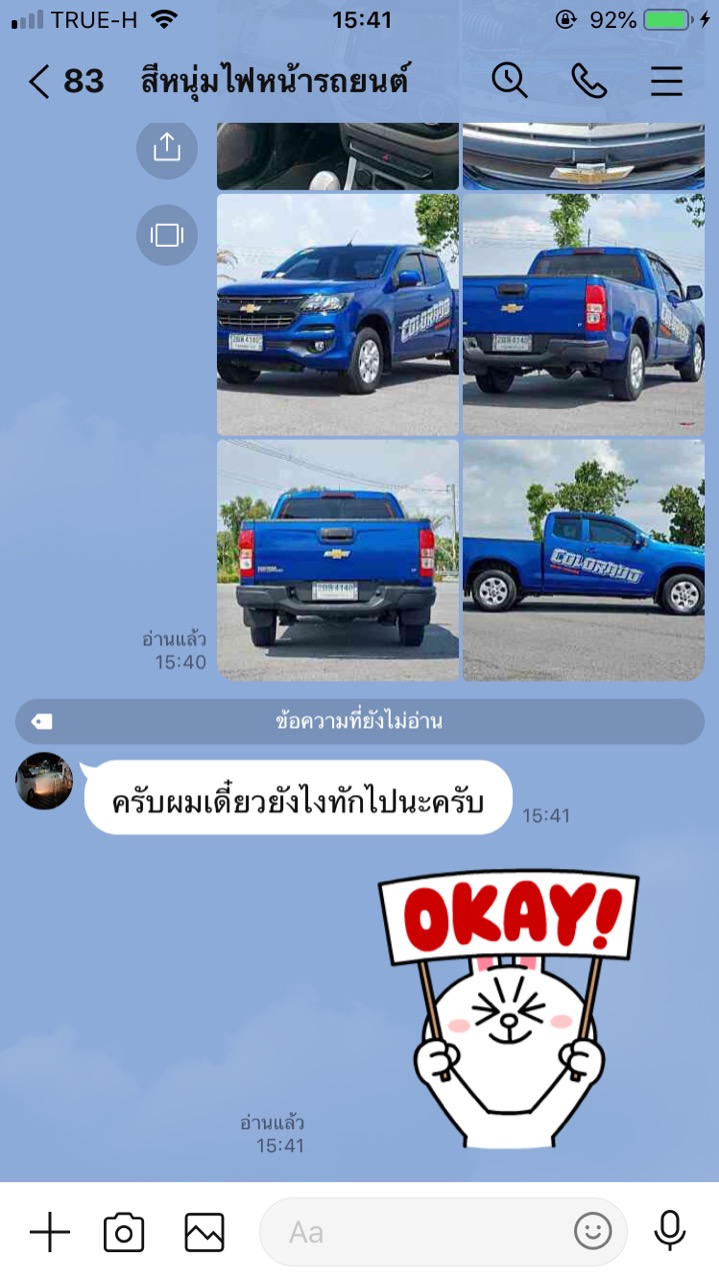Go back to the chat list
Viewport: 719px width, 1280px height.
pos(65,81)
